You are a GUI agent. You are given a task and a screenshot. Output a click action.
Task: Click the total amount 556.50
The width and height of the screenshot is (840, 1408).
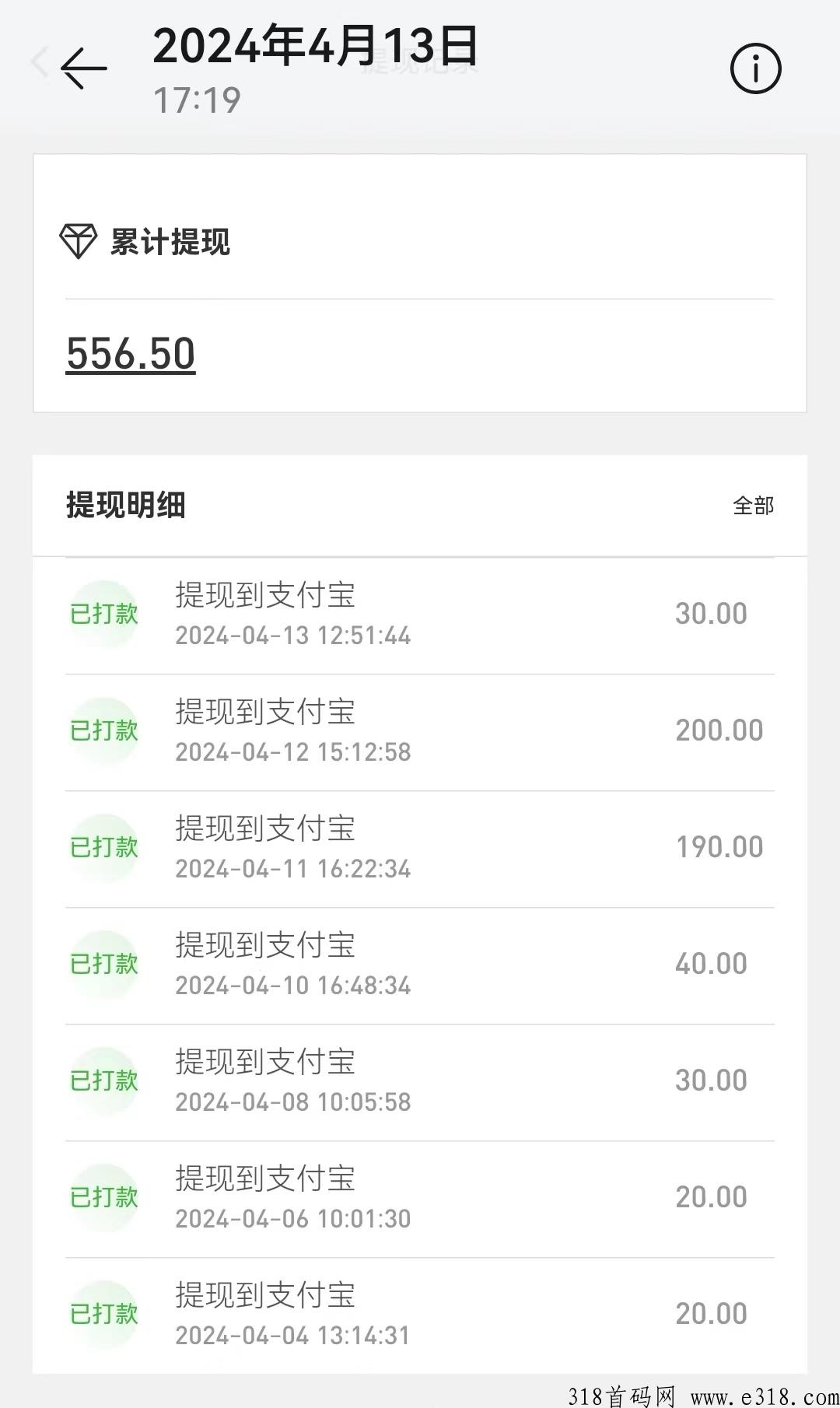pos(129,354)
